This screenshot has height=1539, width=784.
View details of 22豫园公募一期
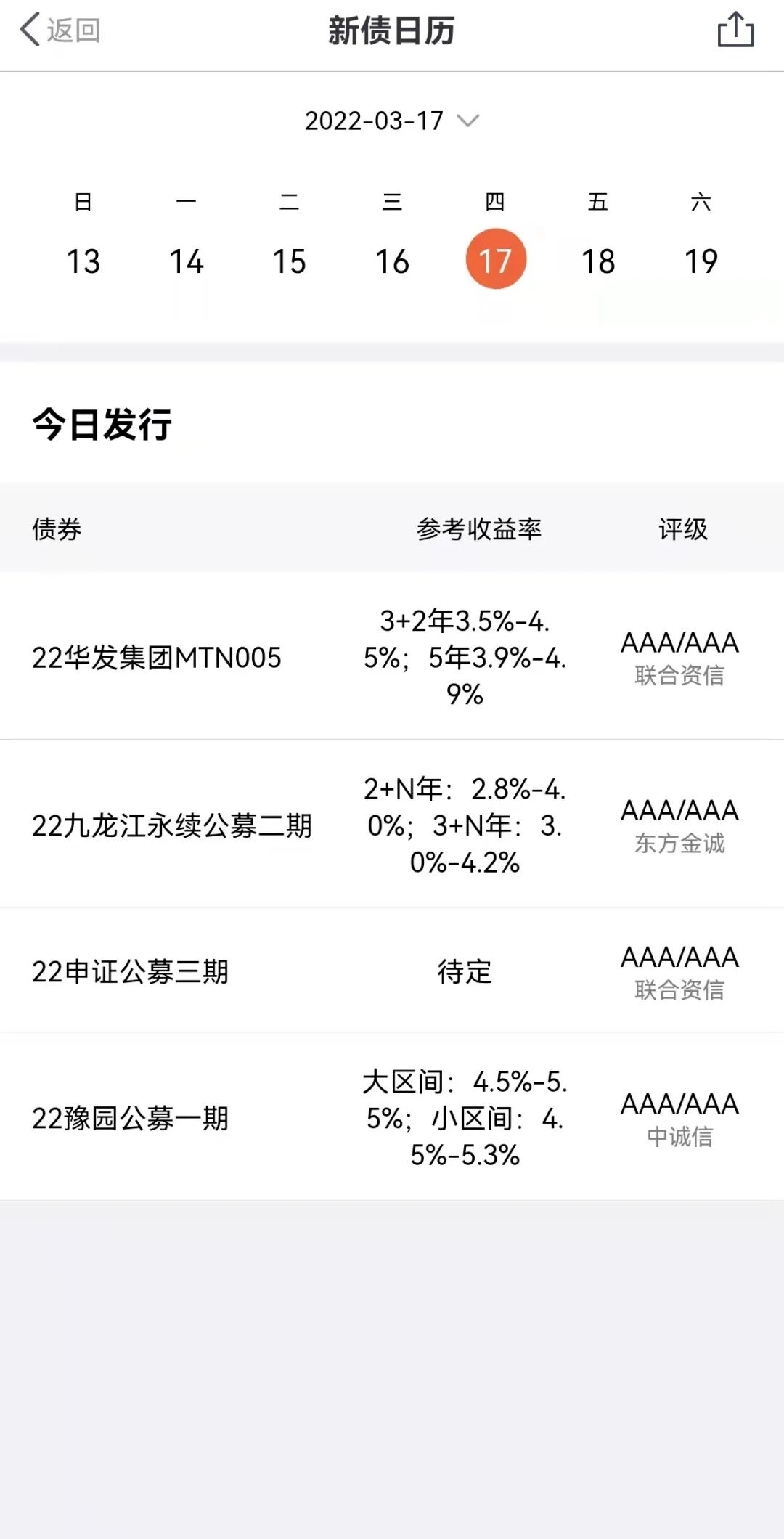click(x=392, y=1117)
